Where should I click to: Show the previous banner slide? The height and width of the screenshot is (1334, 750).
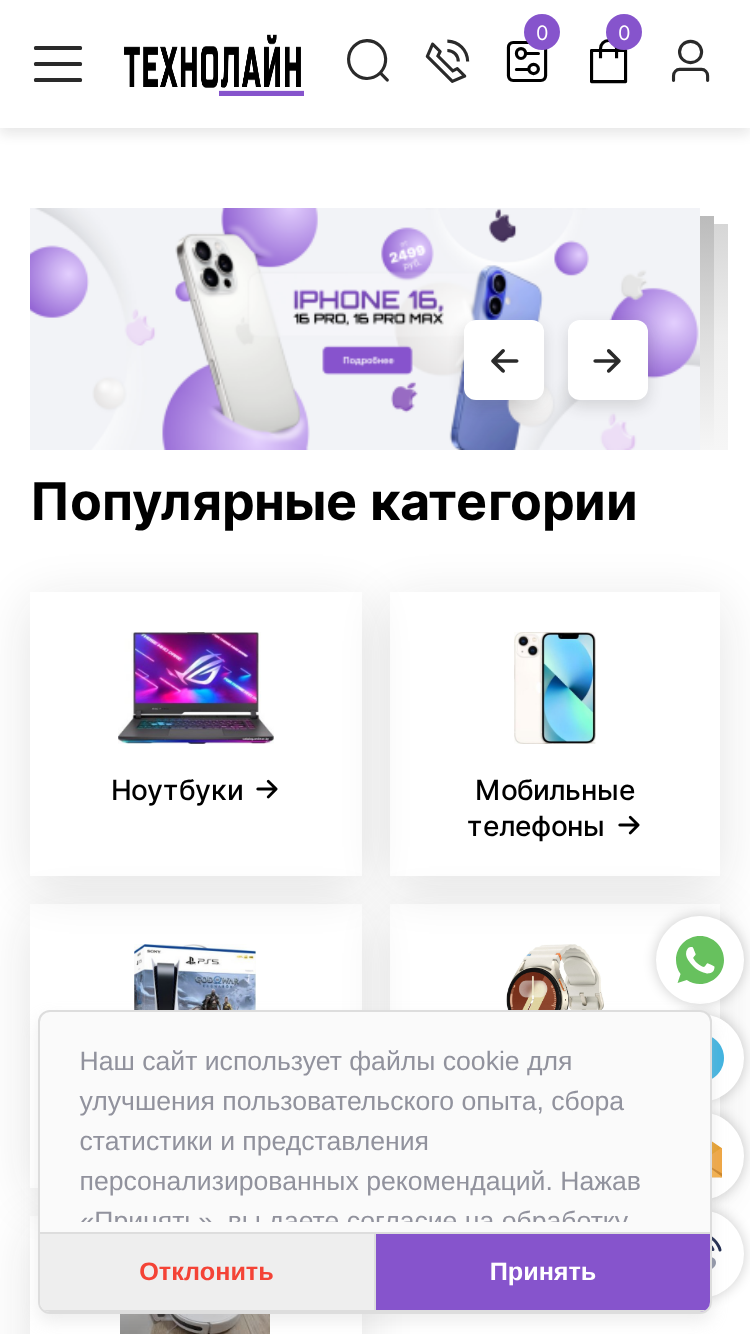coord(504,360)
